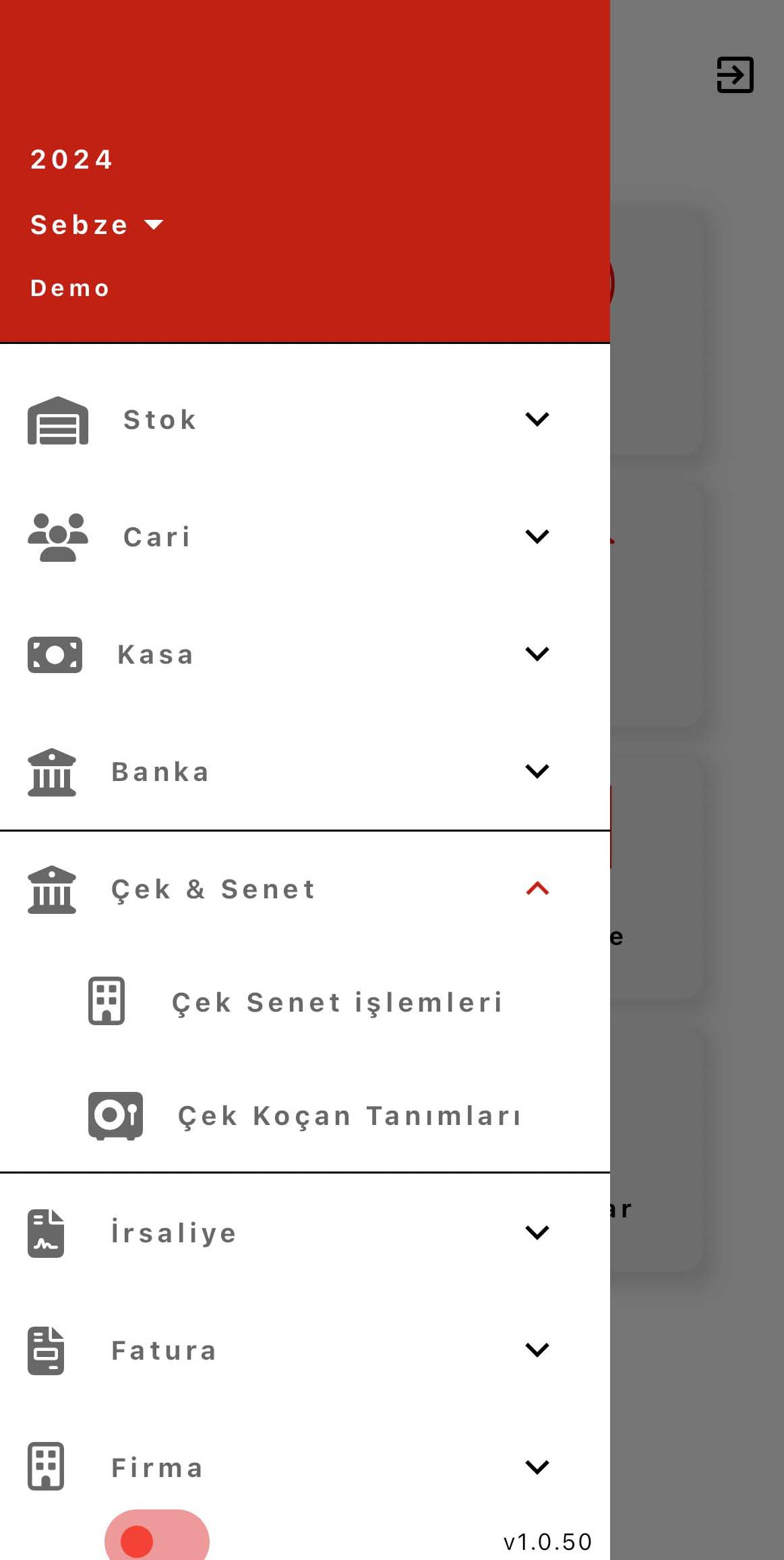Image resolution: width=784 pixels, height=1560 pixels.
Task: Expand the Banka menu section
Action: tap(305, 772)
